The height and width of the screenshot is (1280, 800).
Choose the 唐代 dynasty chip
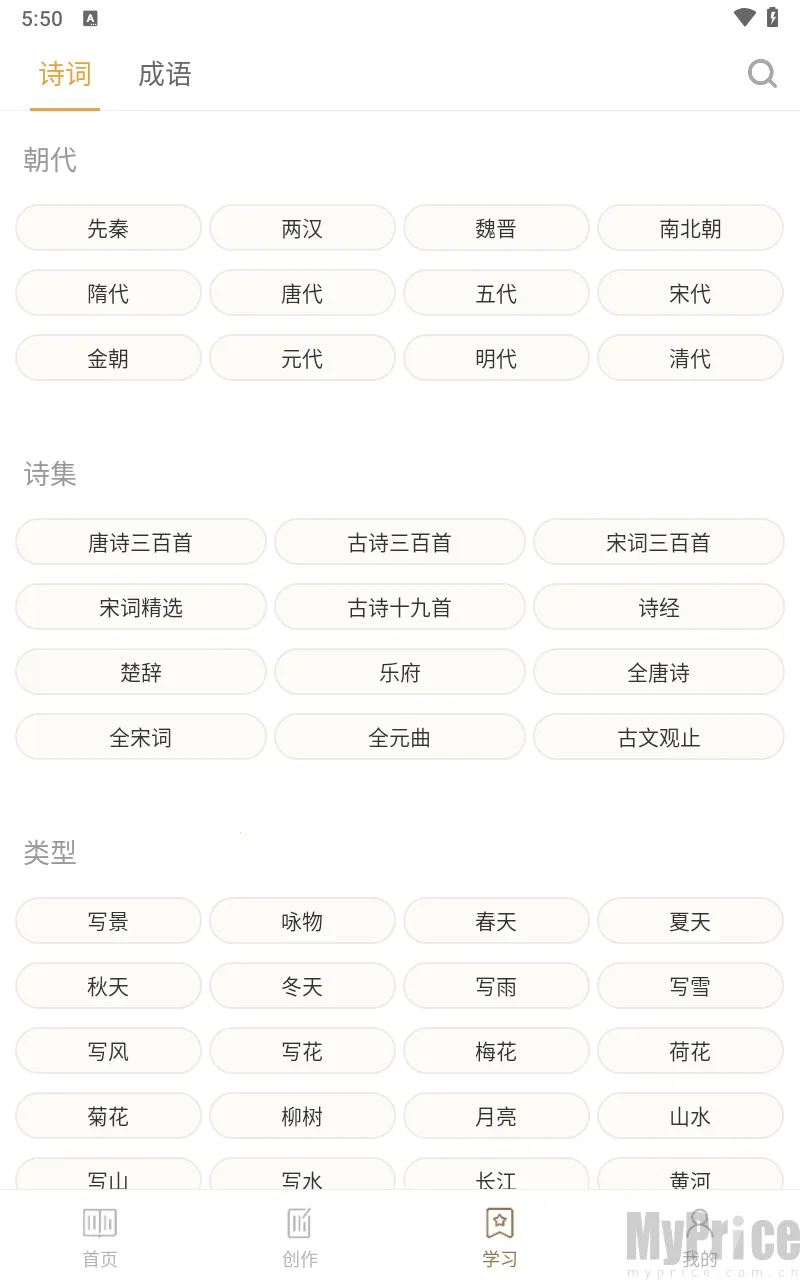(x=301, y=293)
